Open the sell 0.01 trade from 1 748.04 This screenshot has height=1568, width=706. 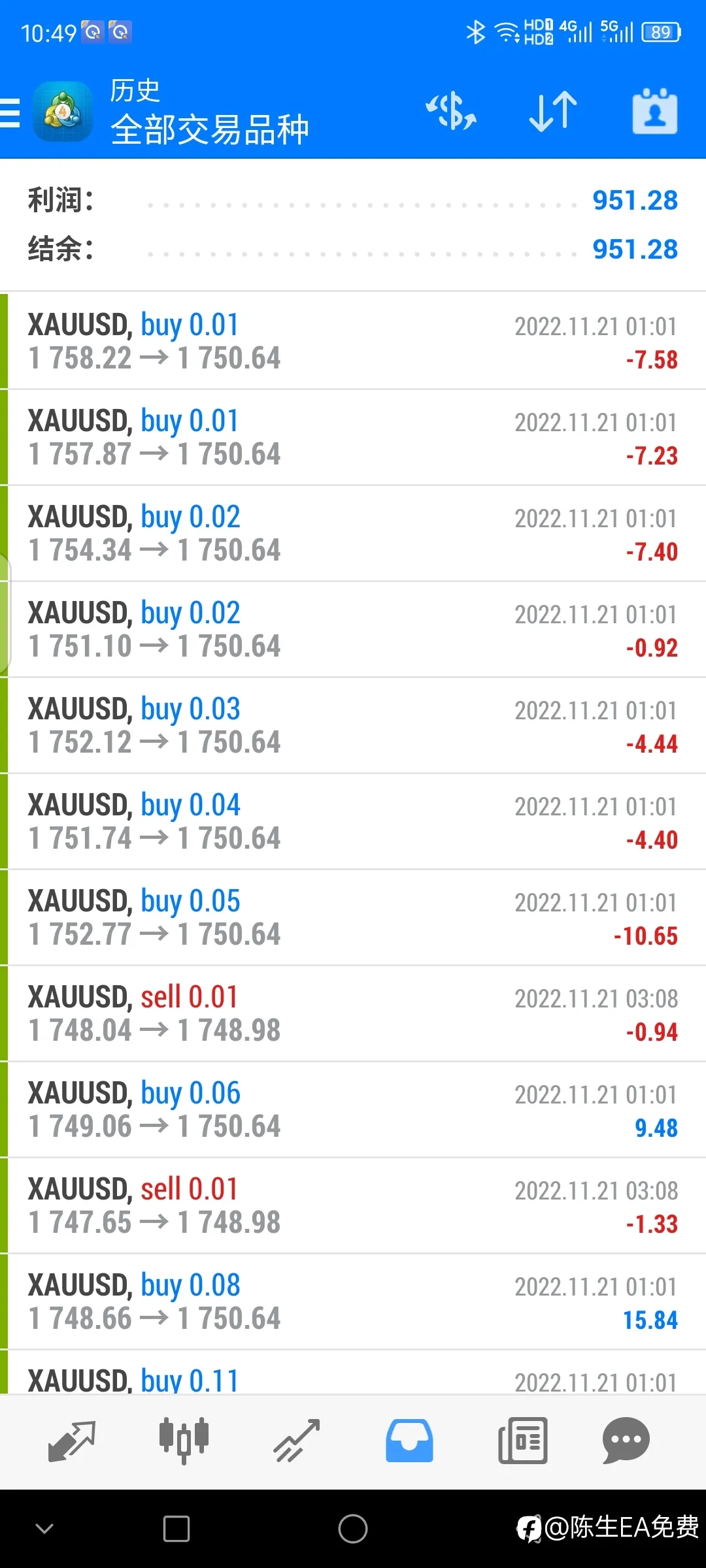(353, 1013)
